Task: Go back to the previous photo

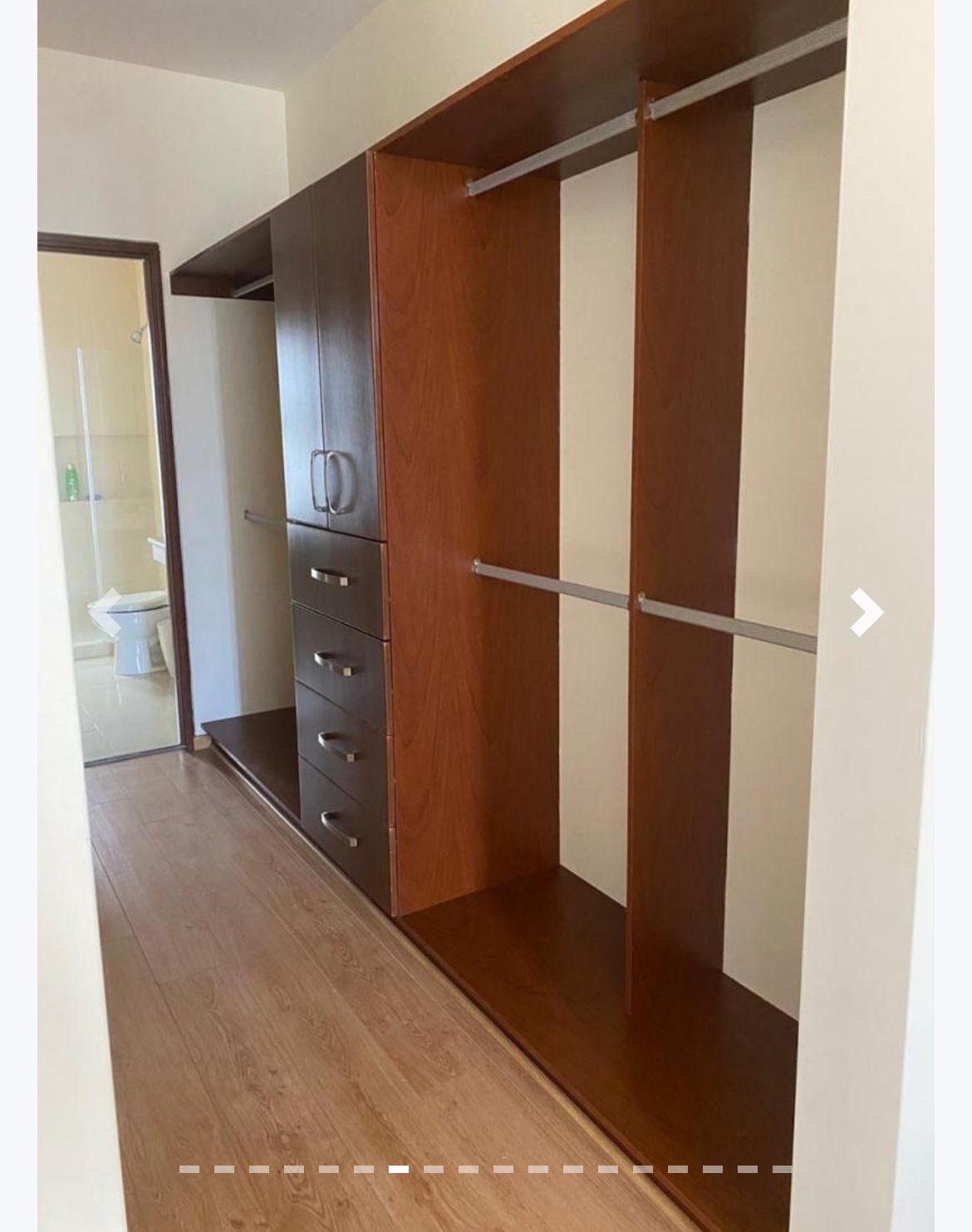Action: 106,612
